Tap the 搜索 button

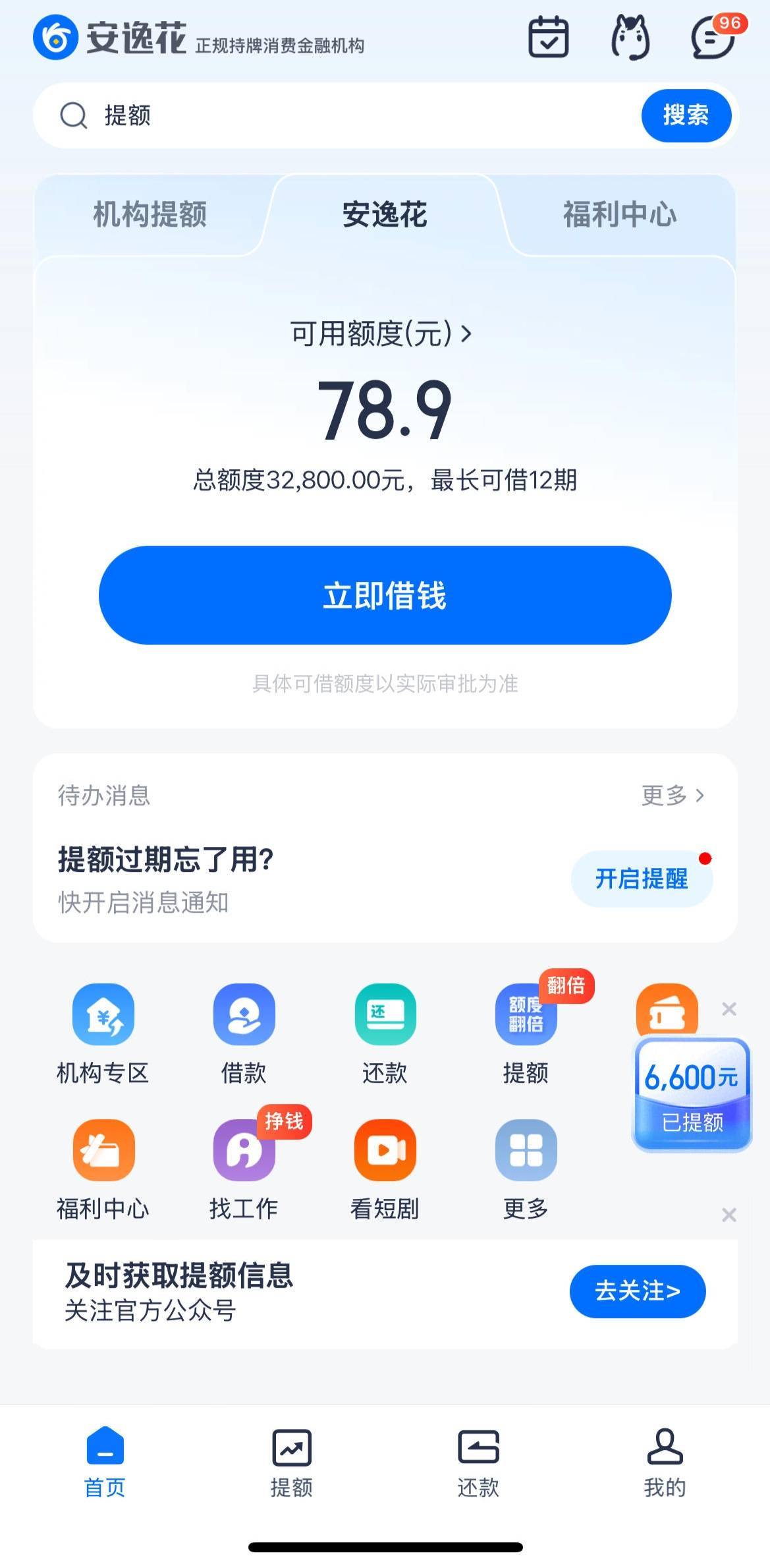click(686, 115)
